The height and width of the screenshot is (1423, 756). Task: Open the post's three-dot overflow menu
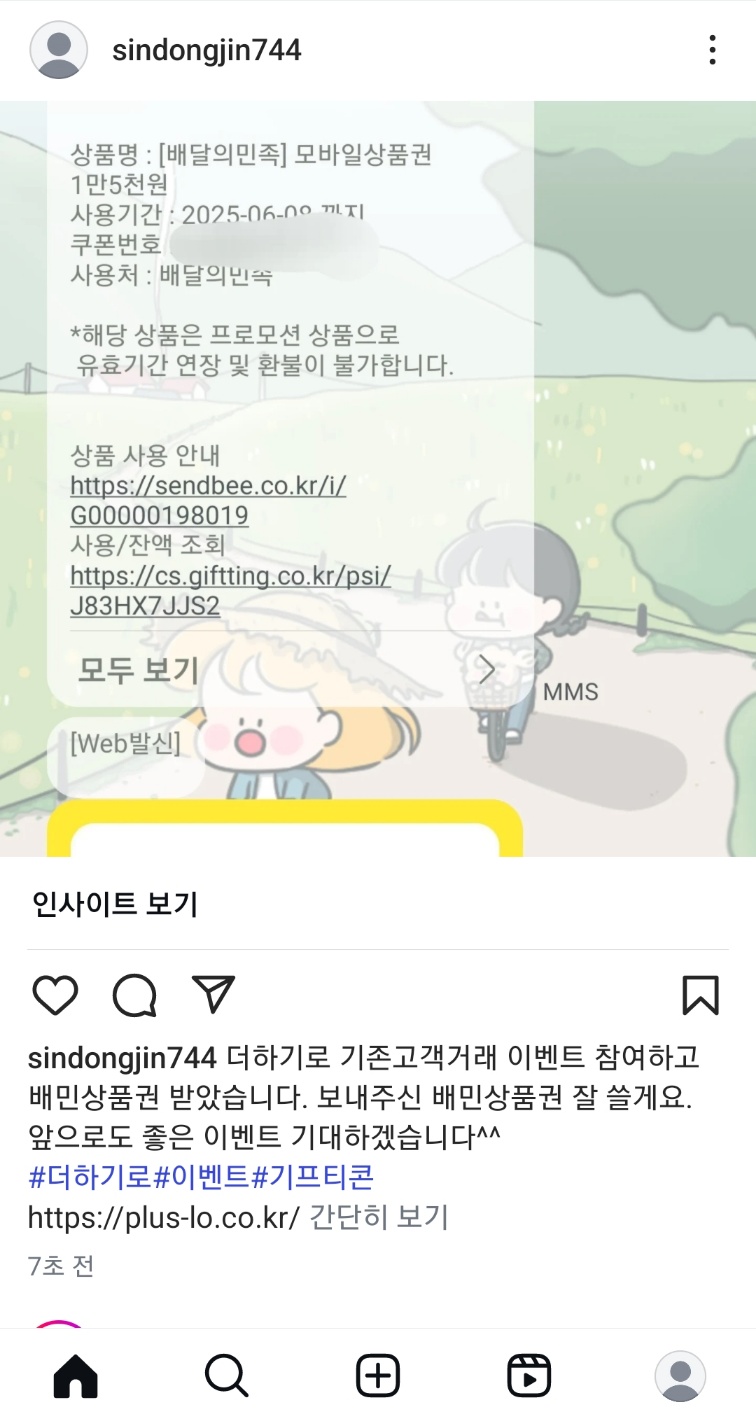[711, 50]
